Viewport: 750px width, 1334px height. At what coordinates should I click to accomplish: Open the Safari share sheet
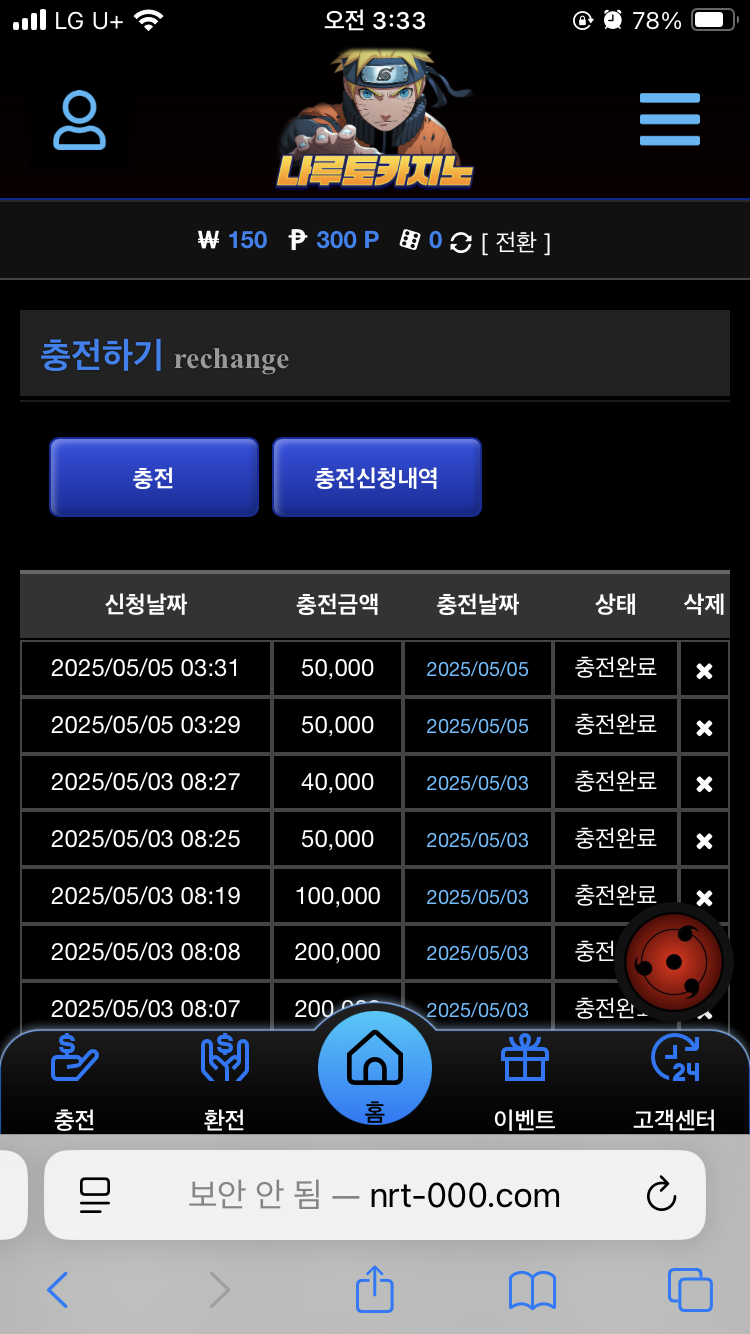pos(375,1290)
